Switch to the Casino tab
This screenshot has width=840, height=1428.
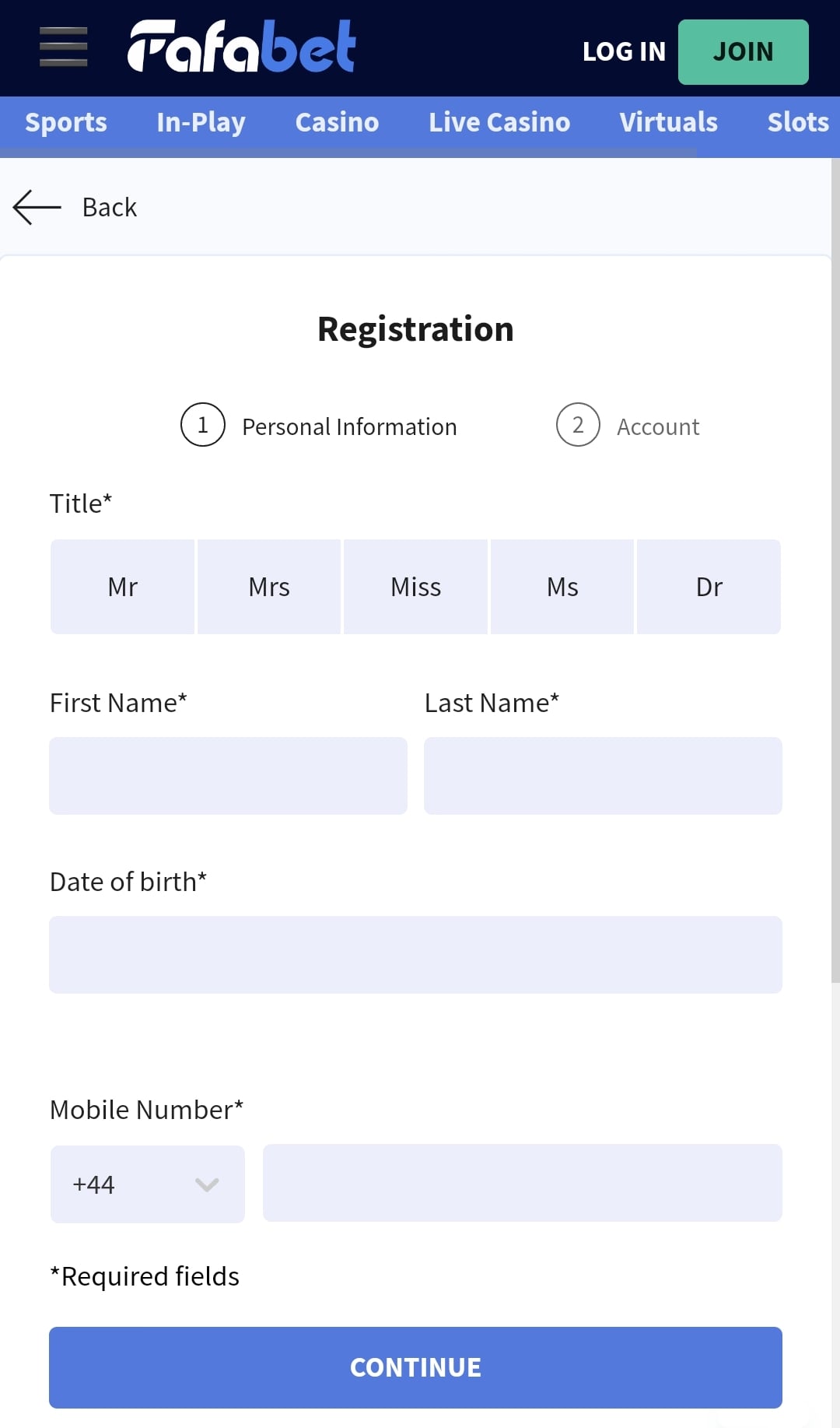336,122
